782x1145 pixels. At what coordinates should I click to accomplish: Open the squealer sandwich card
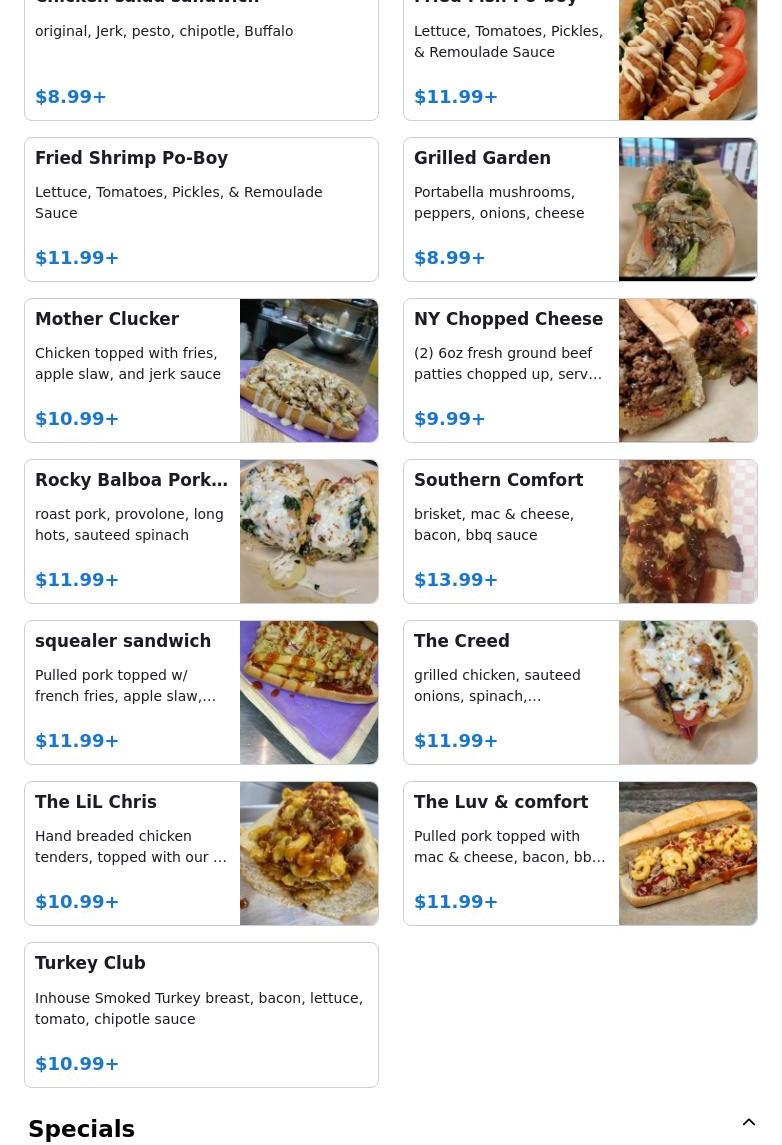(x=201, y=692)
